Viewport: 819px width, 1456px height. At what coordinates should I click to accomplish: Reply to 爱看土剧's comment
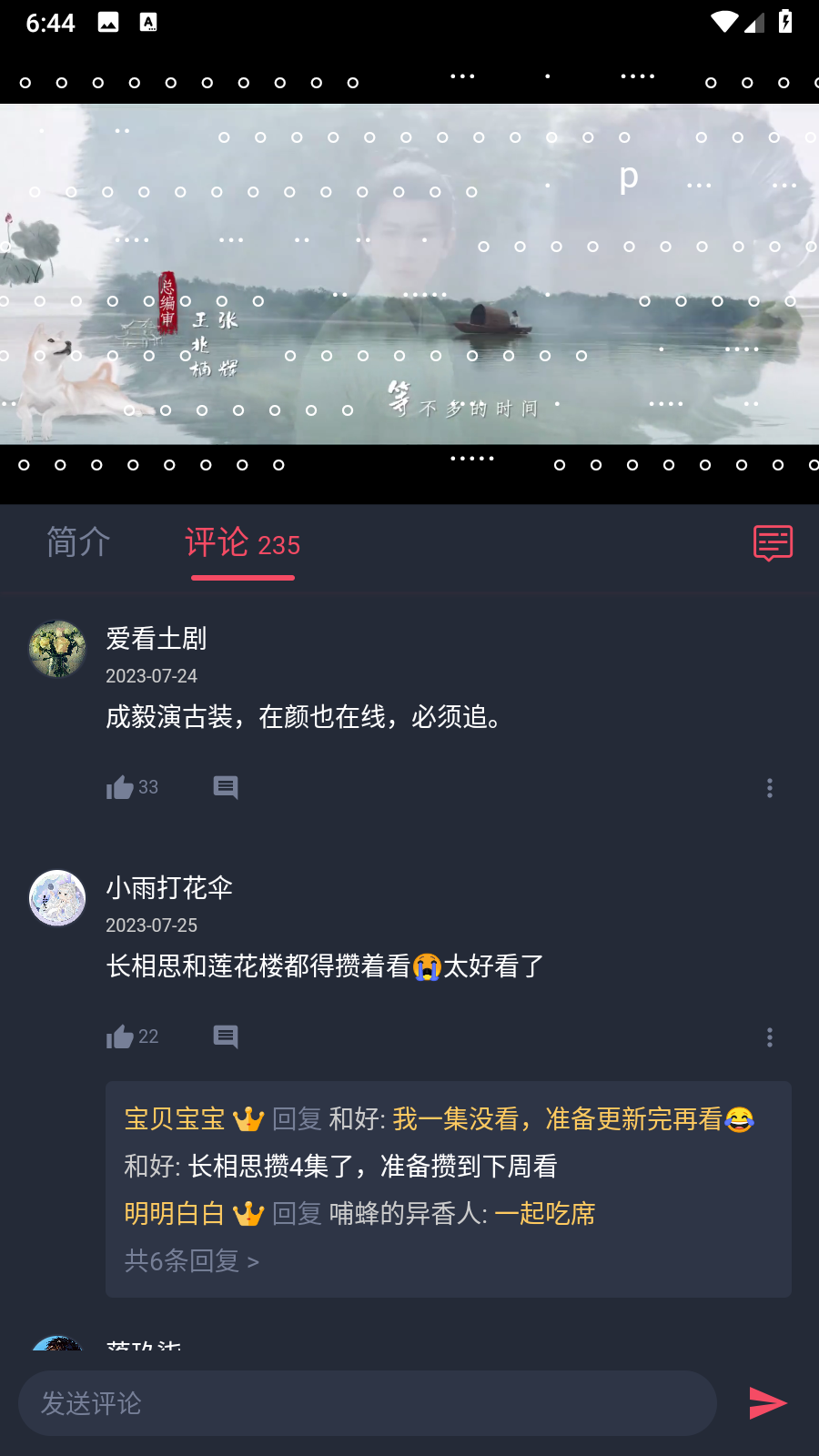pyautogui.click(x=226, y=788)
